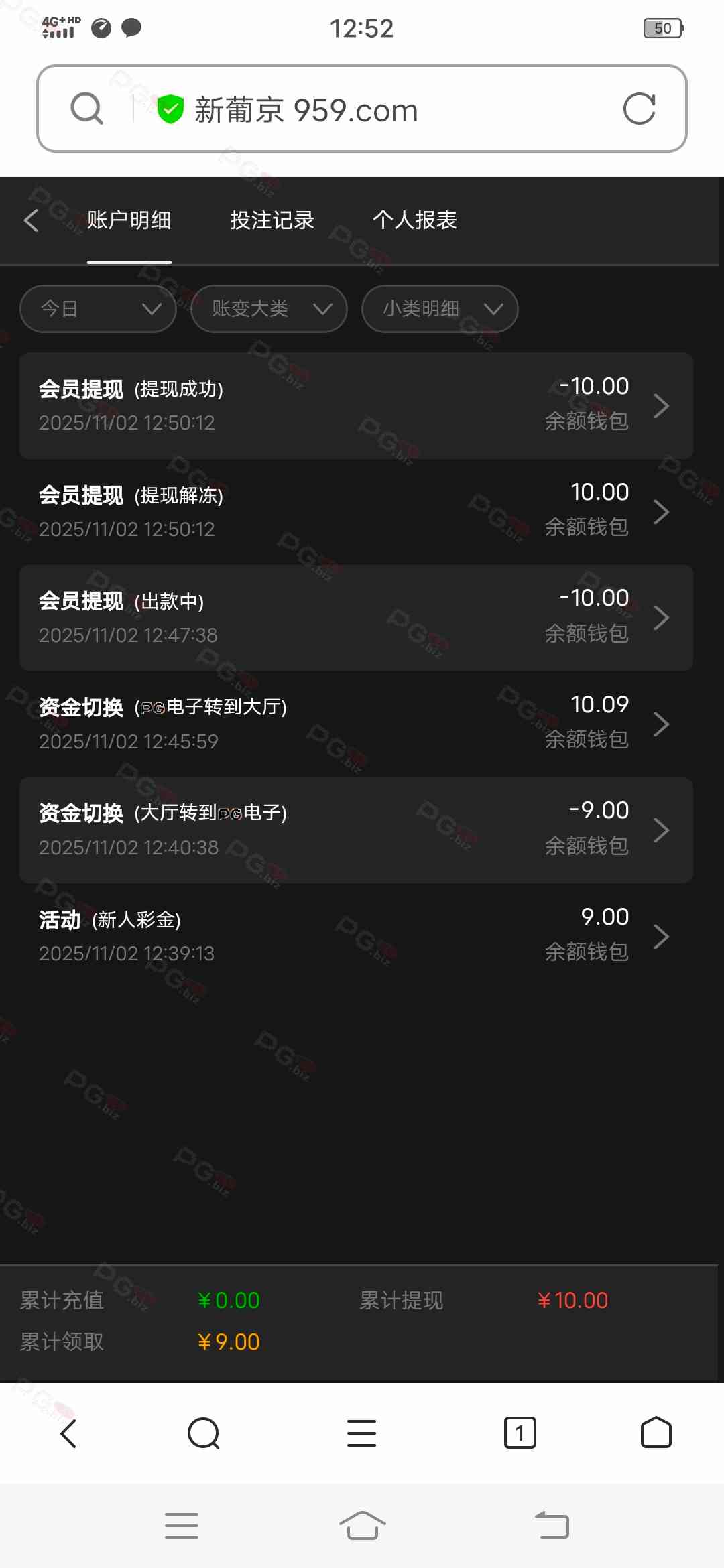Screen dimensions: 724x1568
Task: Tap the search icon in the address bar
Action: (87, 109)
